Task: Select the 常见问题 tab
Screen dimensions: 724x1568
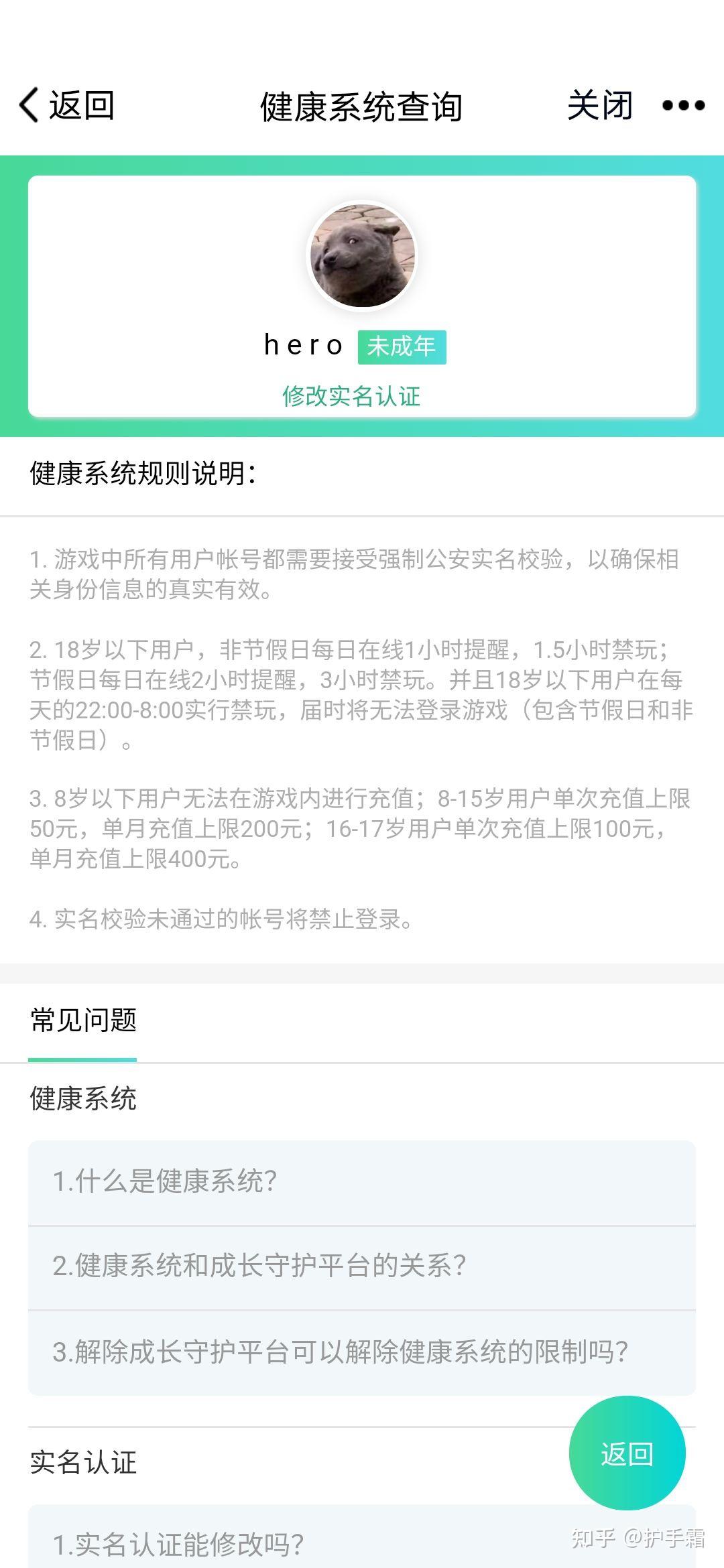Action: [83, 1021]
